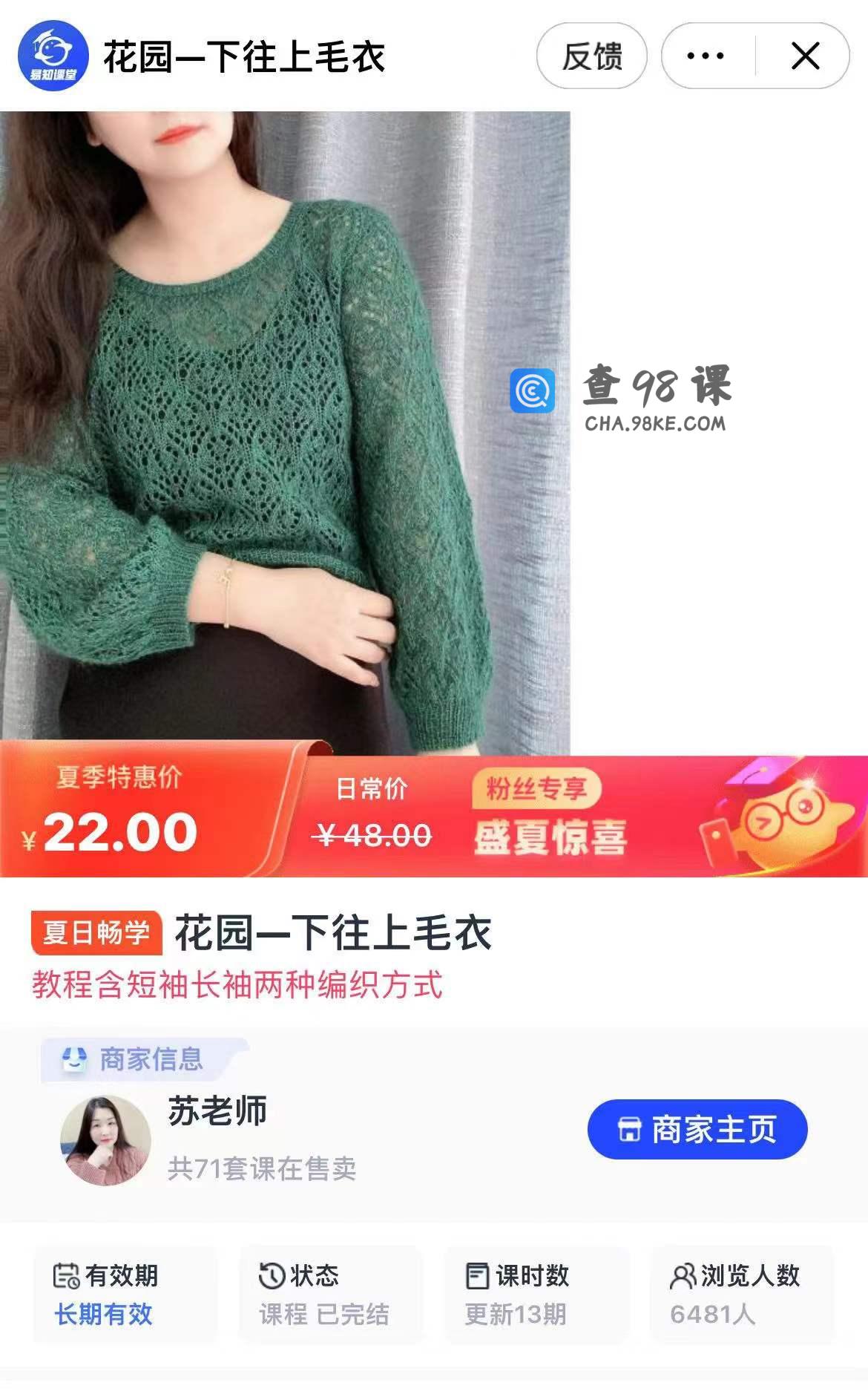This screenshot has width=868, height=1397.
Task: Open the 商家主页 merchant homepage
Action: tap(697, 1129)
